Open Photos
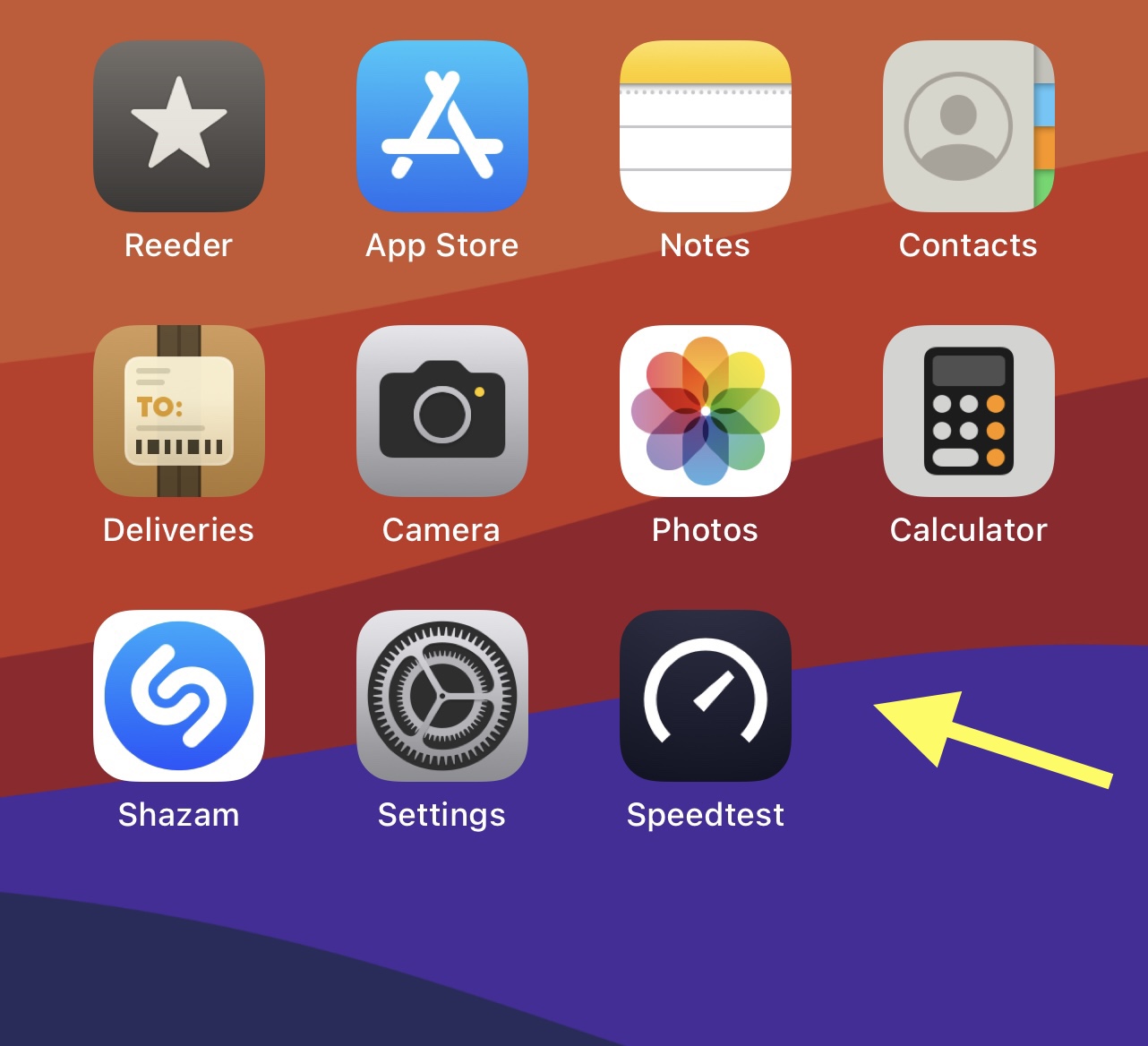 (705, 411)
